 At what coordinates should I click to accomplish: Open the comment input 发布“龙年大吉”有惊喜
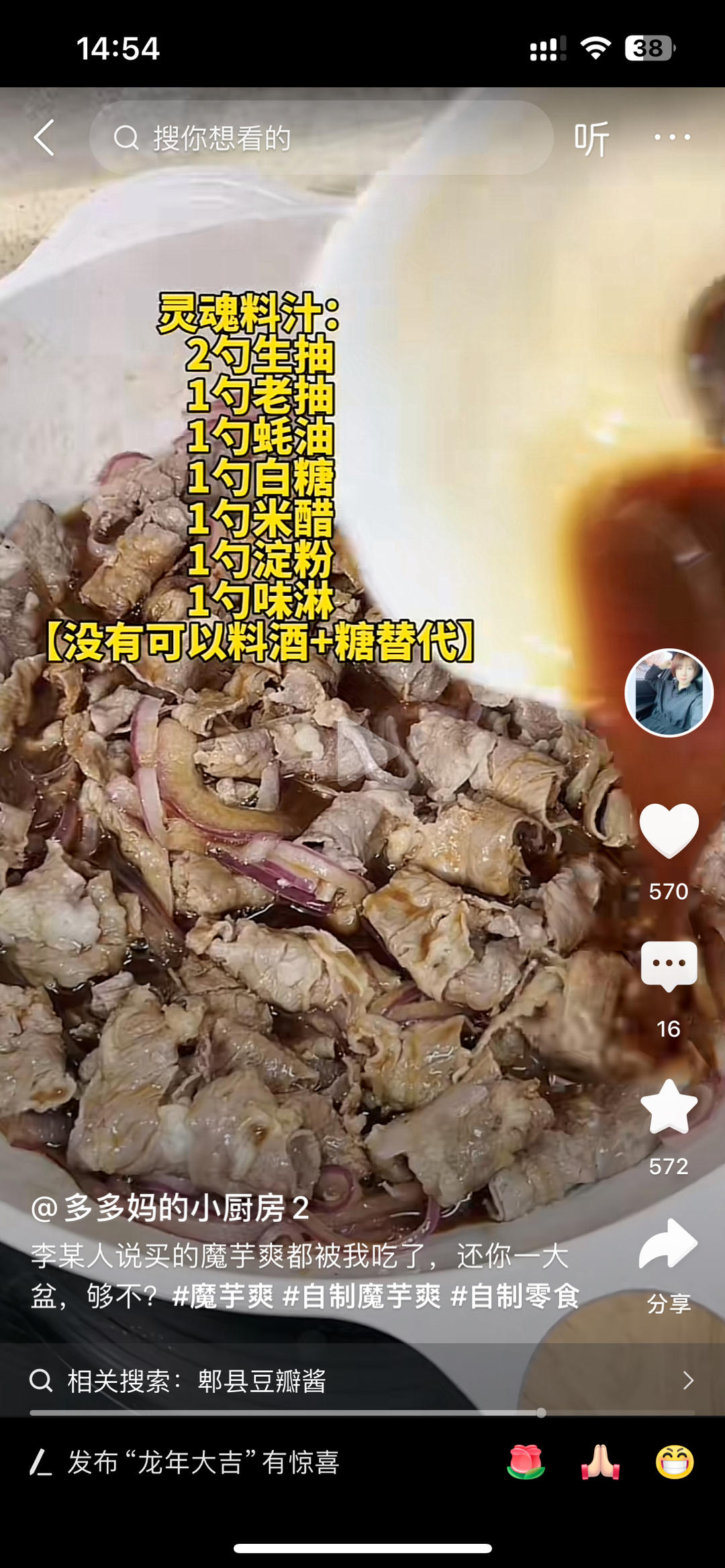[201, 1462]
